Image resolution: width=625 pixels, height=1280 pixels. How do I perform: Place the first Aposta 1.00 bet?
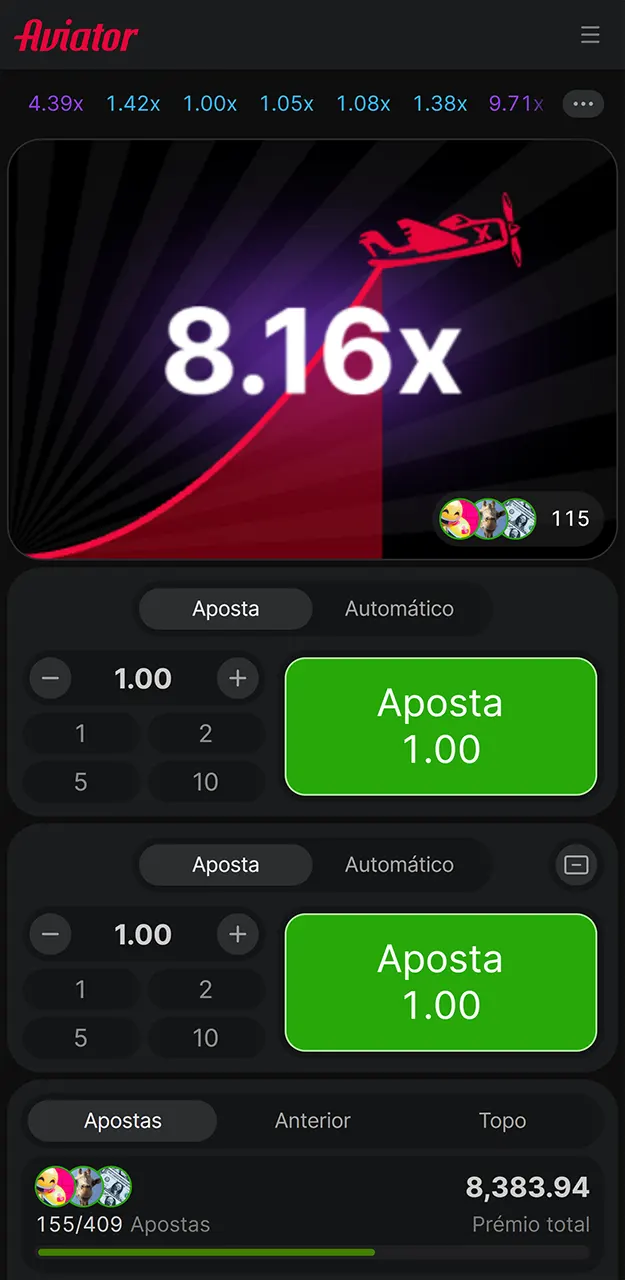[x=441, y=726]
